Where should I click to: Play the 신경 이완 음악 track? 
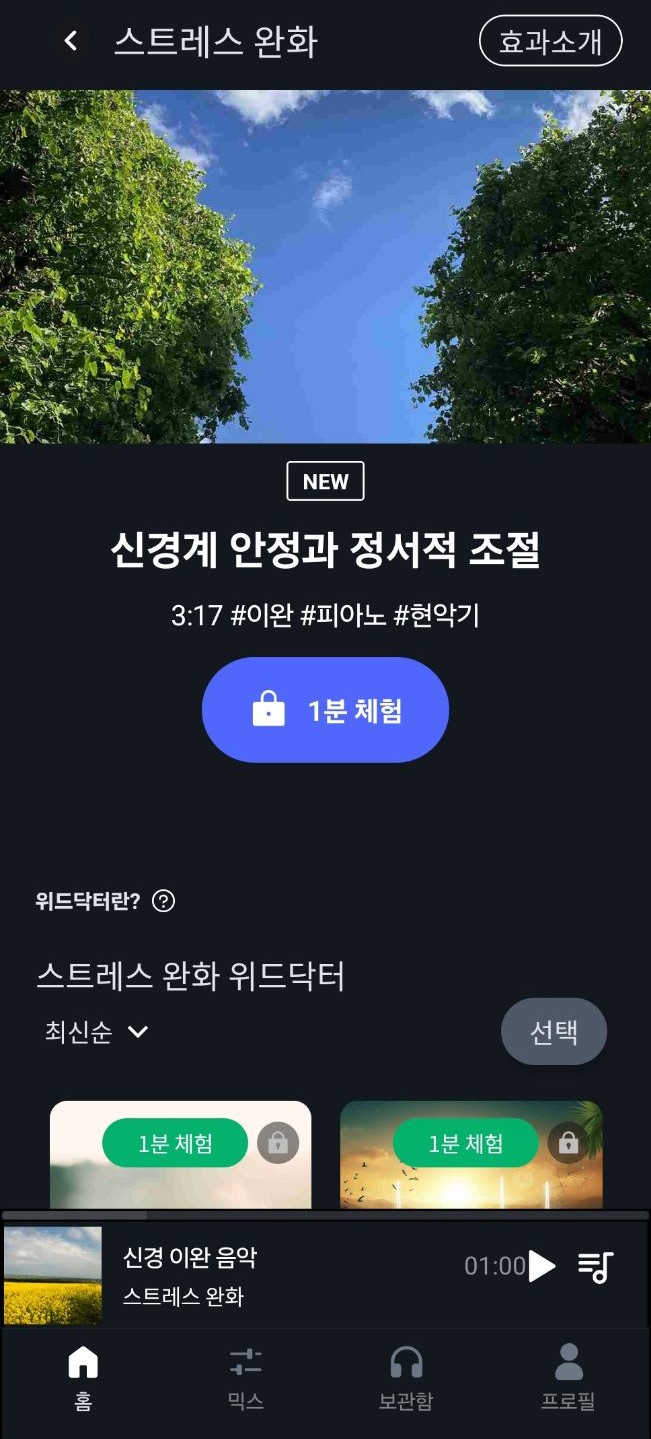(541, 1266)
